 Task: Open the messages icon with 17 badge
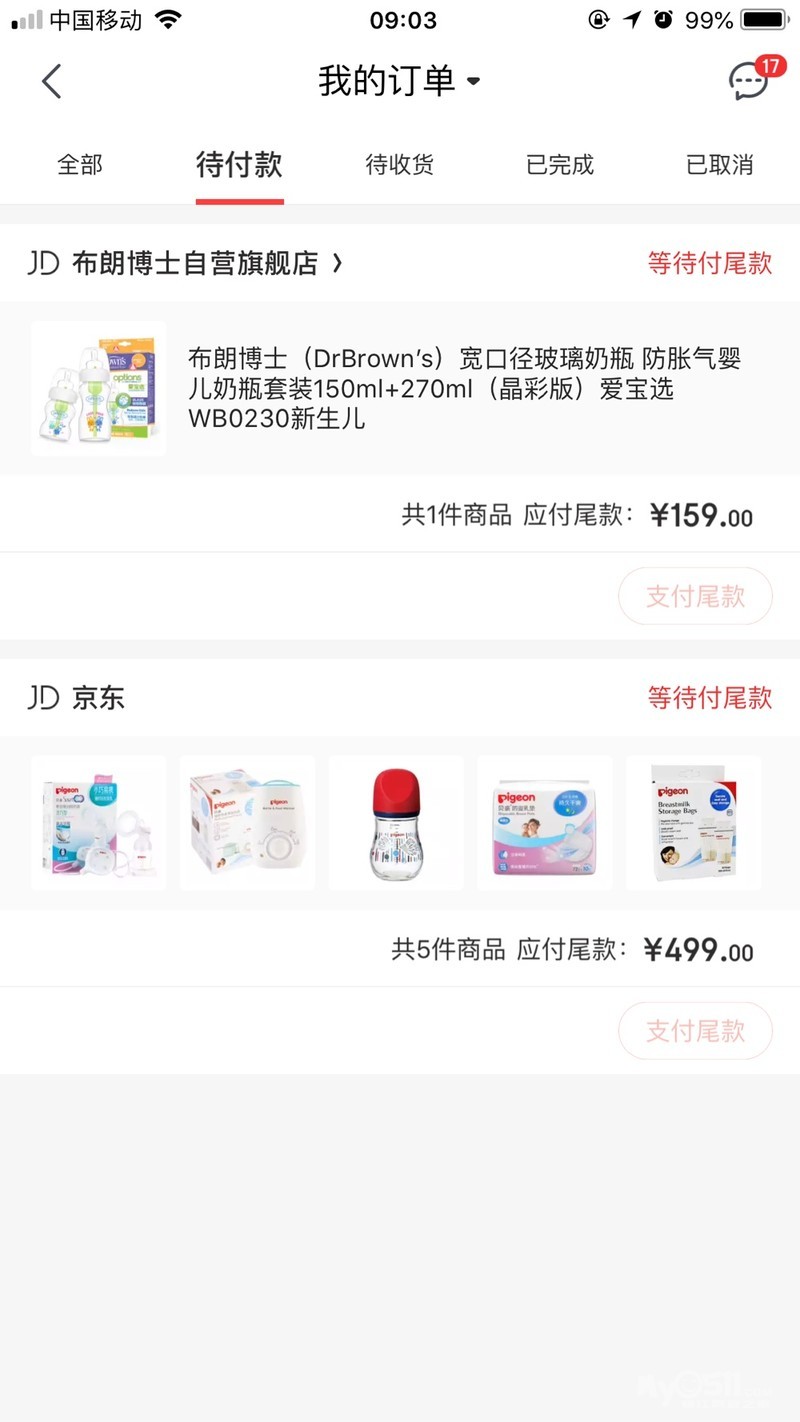click(750, 80)
